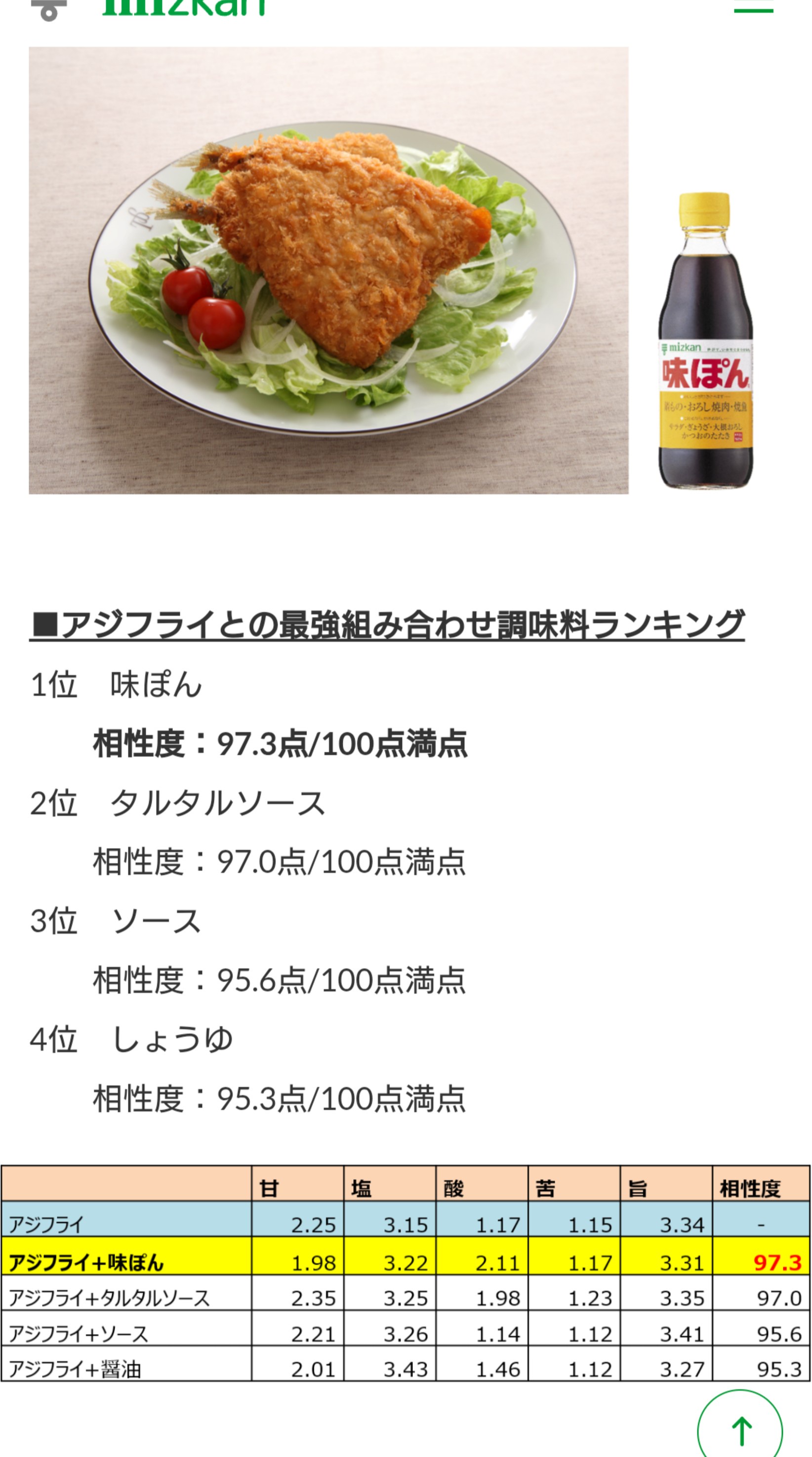Tap the scroll-to-top arrow button
Image resolution: width=812 pixels, height=1457 pixels.
click(x=740, y=1424)
